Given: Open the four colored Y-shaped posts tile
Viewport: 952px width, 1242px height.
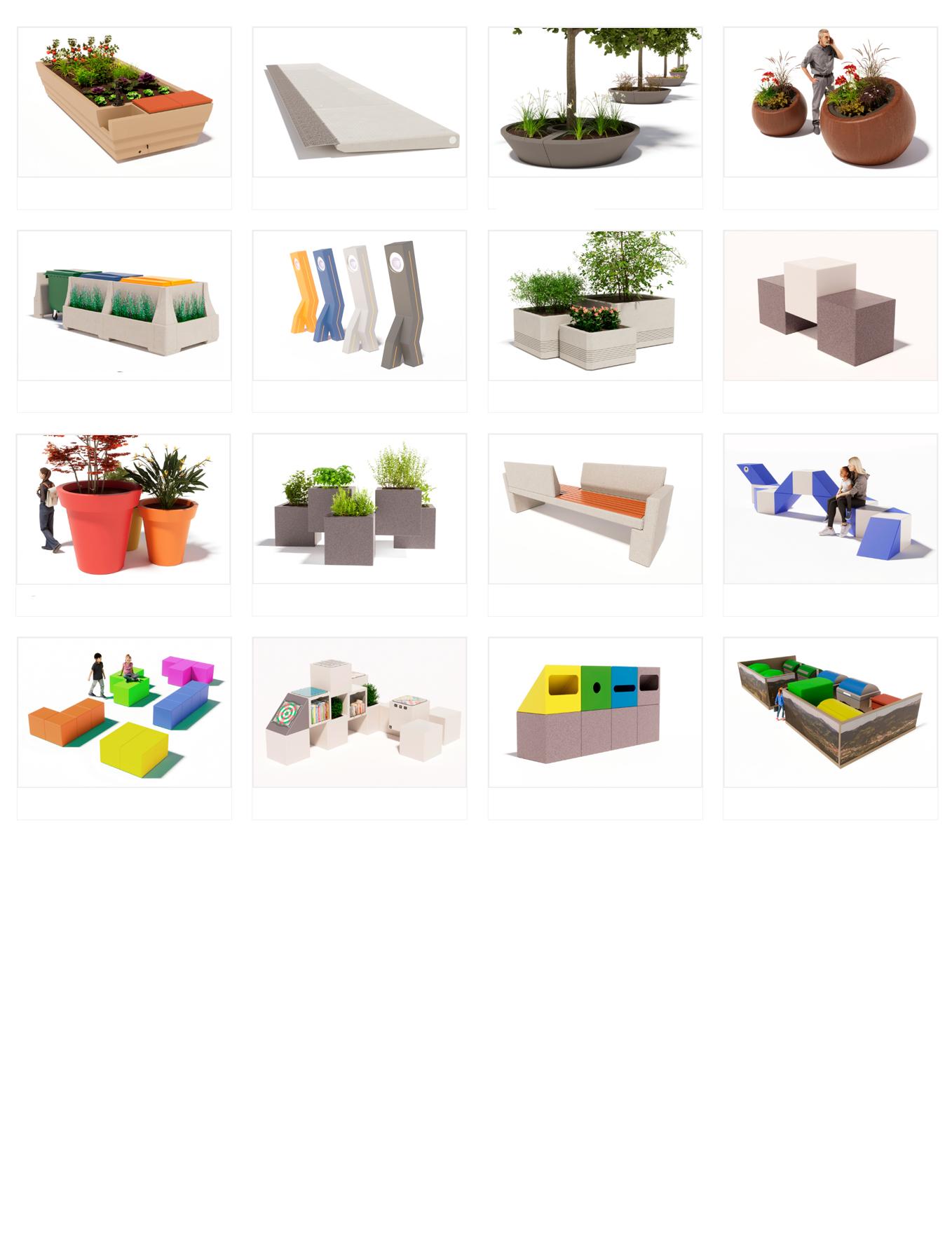Looking at the screenshot, I should (360, 306).
